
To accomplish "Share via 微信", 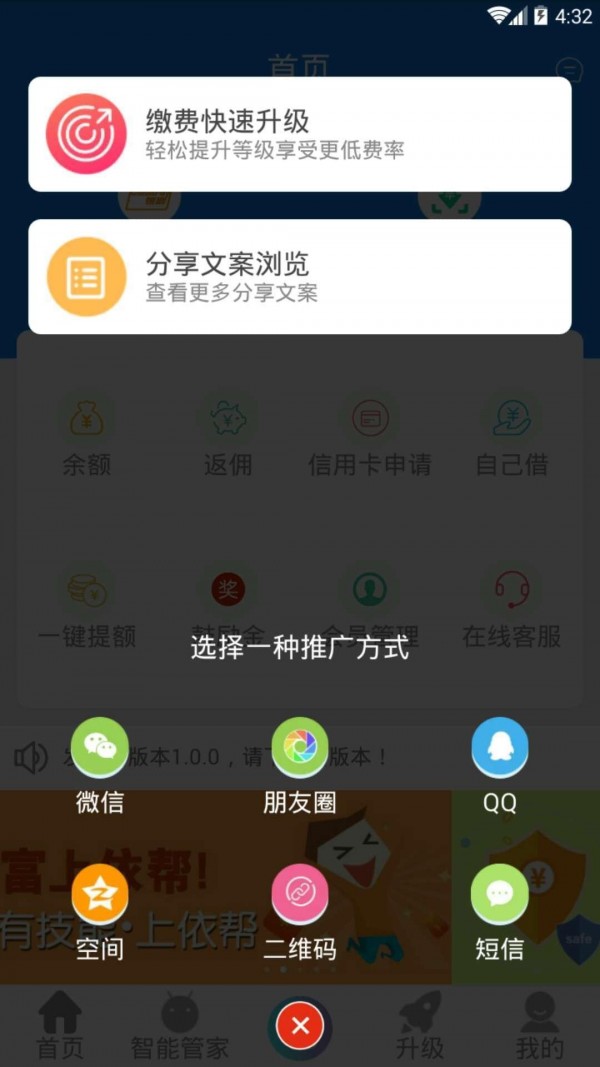I will coord(100,748).
